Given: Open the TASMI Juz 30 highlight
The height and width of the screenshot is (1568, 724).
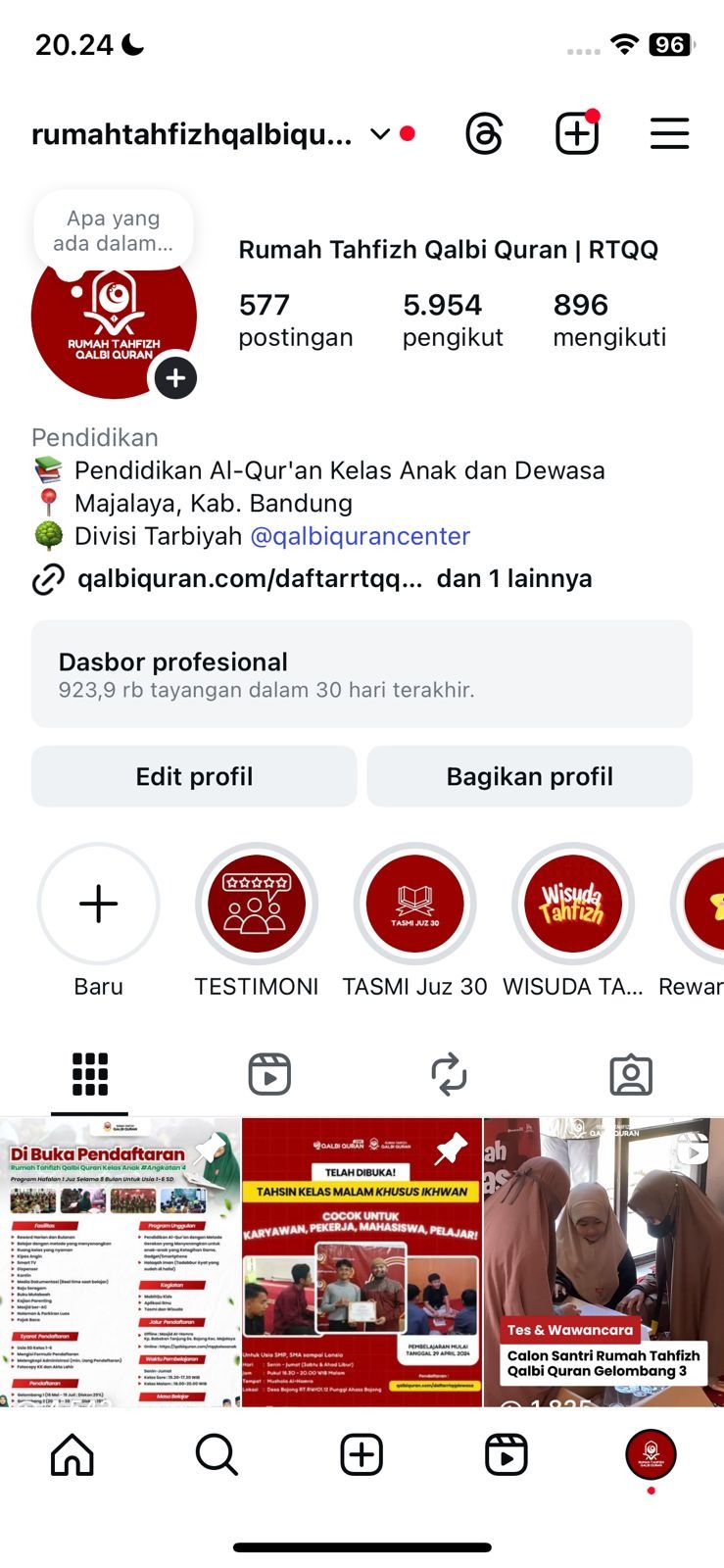Looking at the screenshot, I should [x=414, y=904].
